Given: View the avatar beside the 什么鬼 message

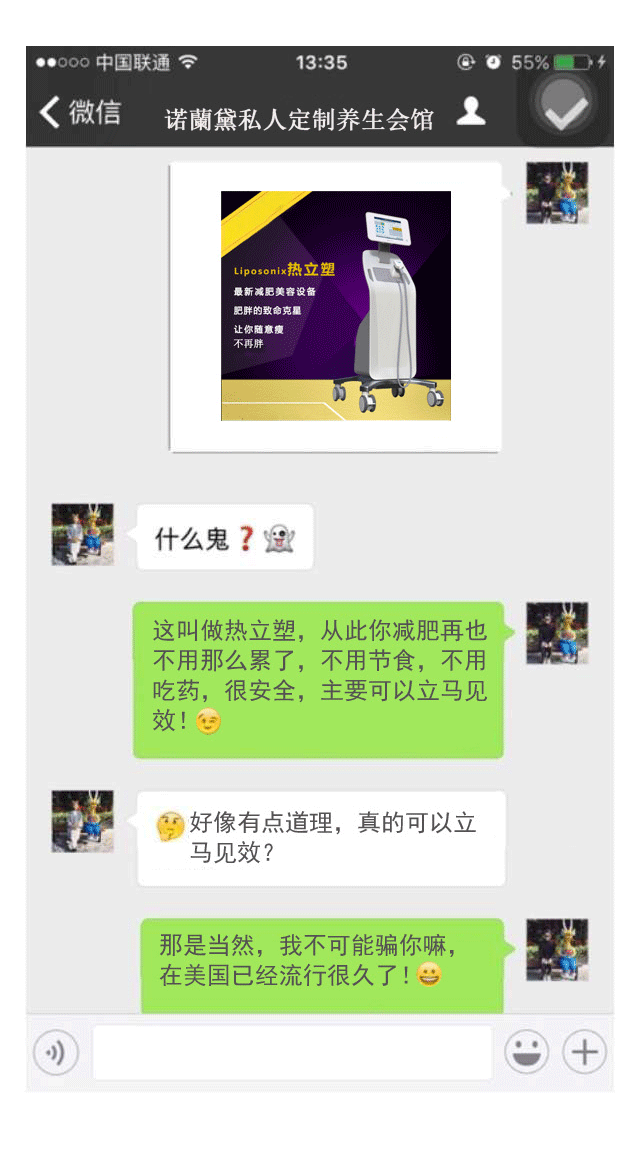Looking at the screenshot, I should (x=83, y=535).
